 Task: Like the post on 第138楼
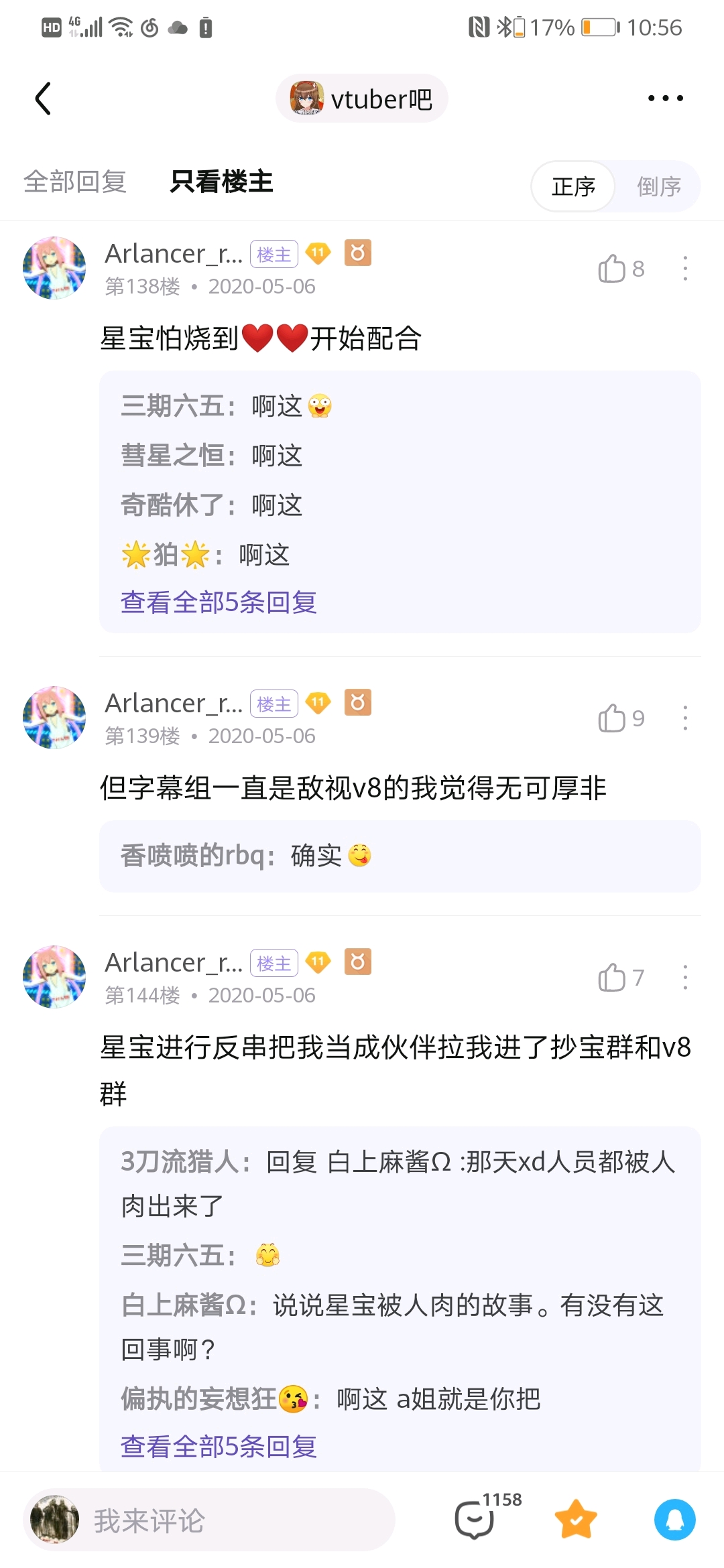coord(612,269)
